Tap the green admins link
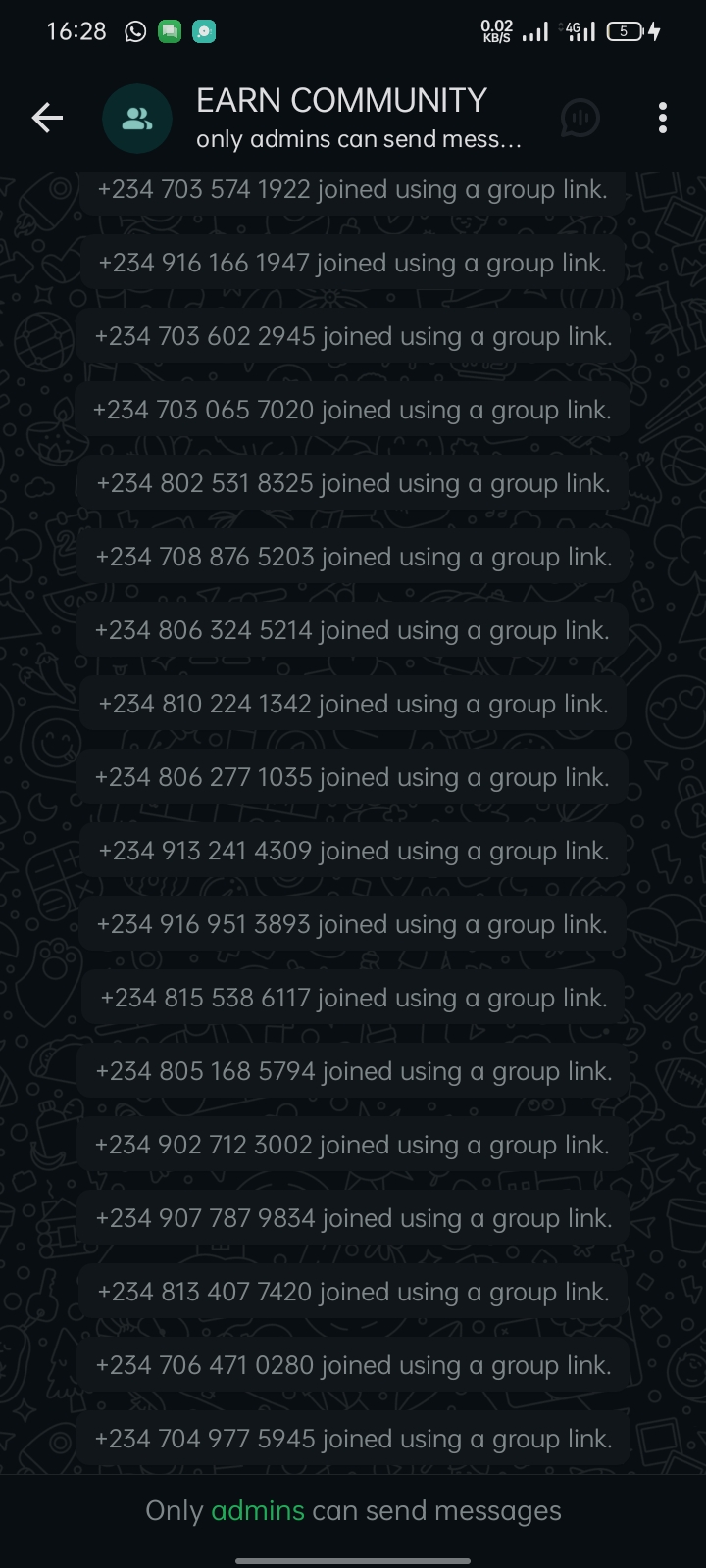This screenshot has width=706, height=1568. pyautogui.click(x=258, y=1510)
